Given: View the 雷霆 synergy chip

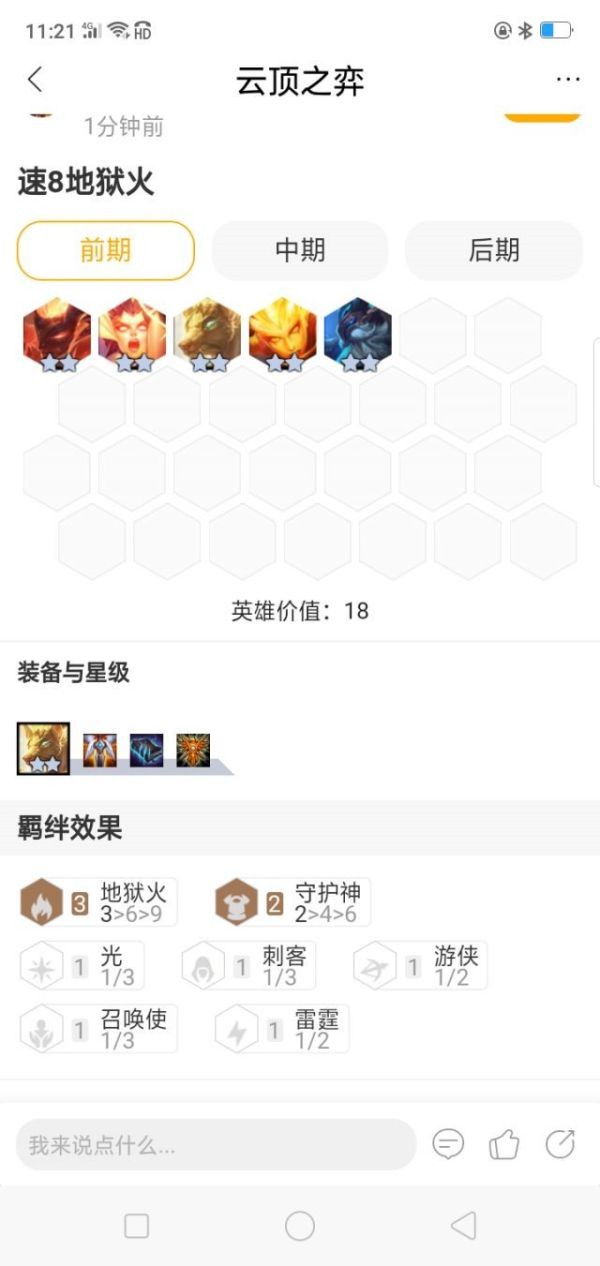Looking at the screenshot, I should 282,1029.
